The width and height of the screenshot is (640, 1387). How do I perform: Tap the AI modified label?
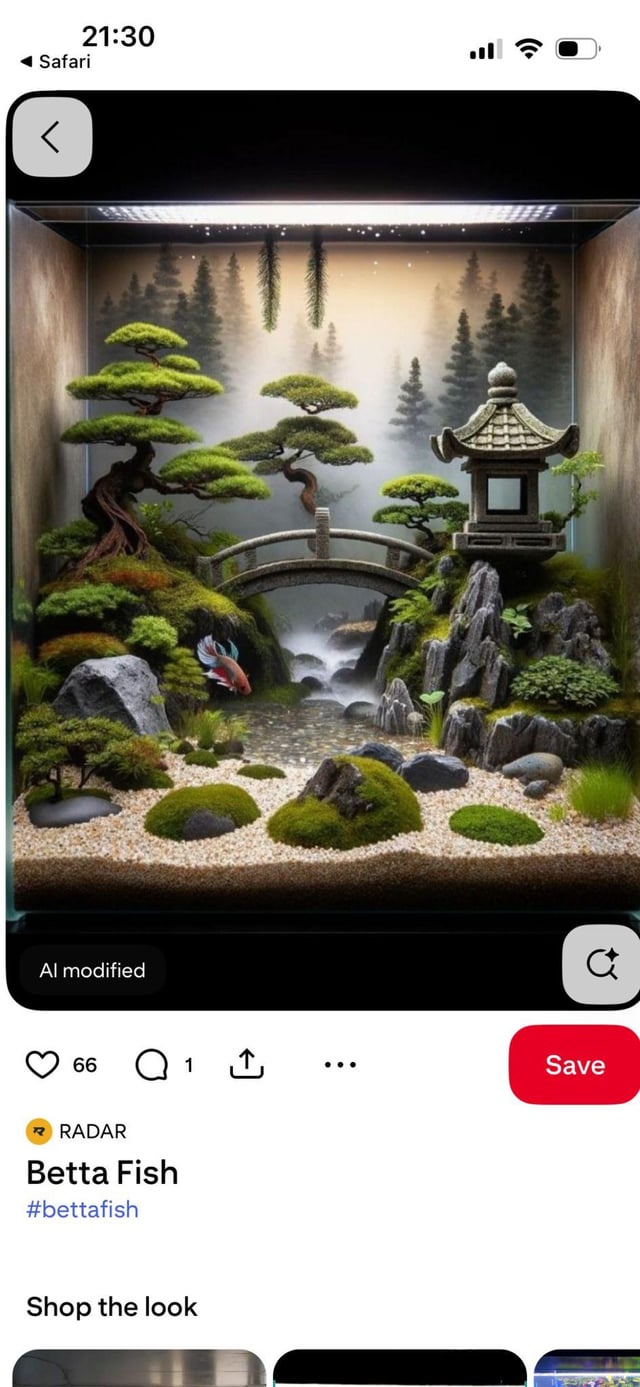point(92,970)
